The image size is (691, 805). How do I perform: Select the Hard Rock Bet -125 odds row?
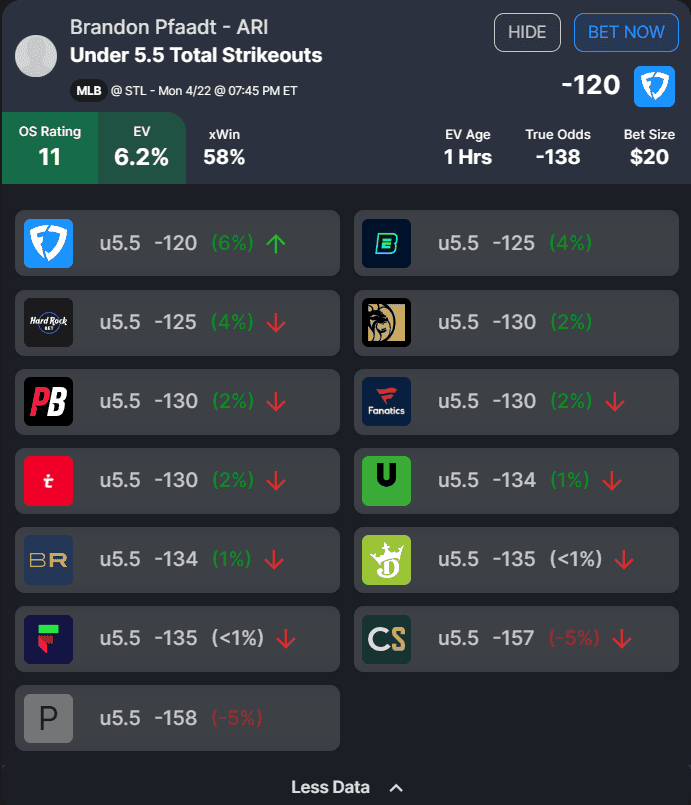point(177,322)
